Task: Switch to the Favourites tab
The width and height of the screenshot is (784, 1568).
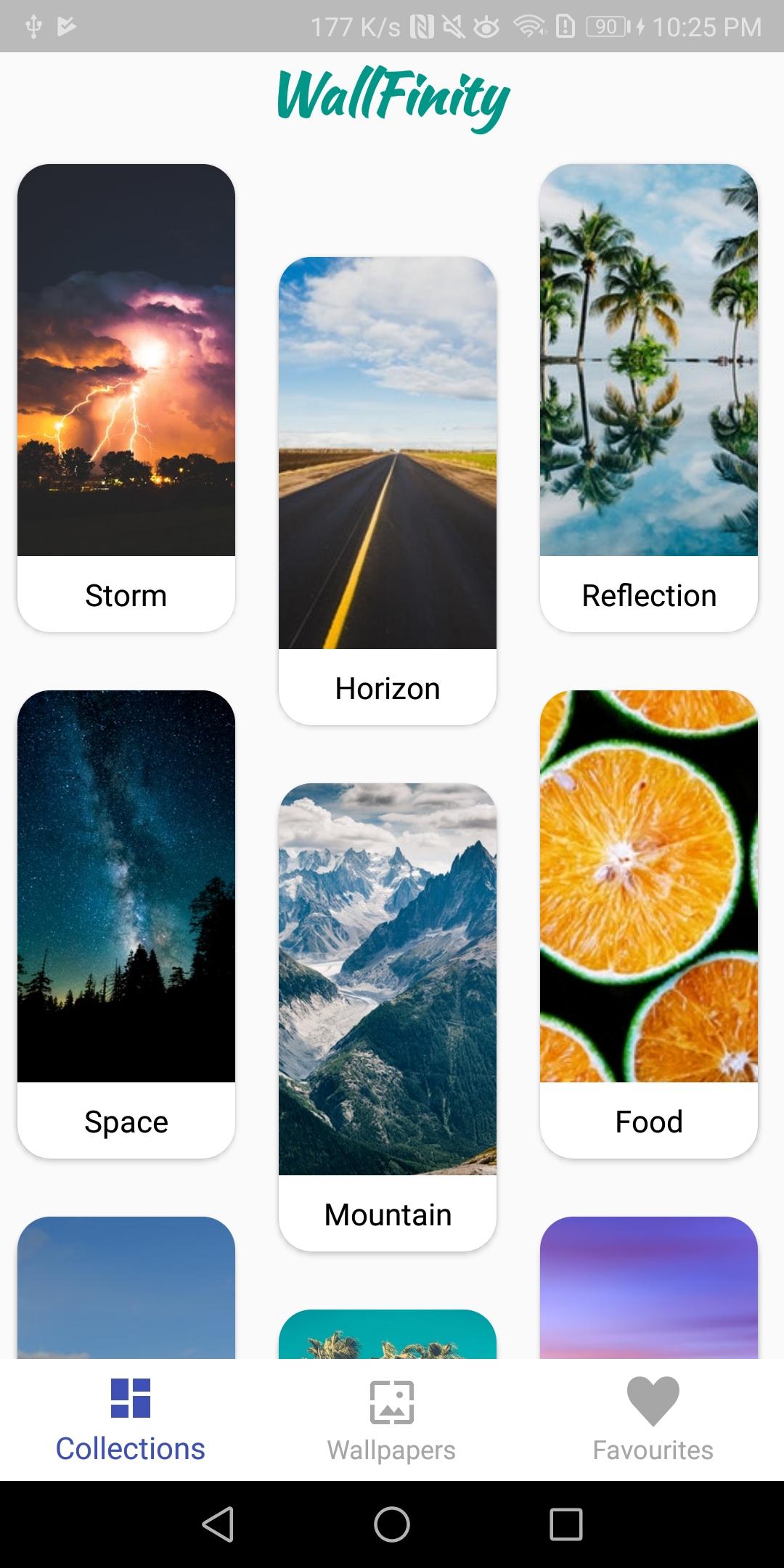Action: tap(653, 1420)
